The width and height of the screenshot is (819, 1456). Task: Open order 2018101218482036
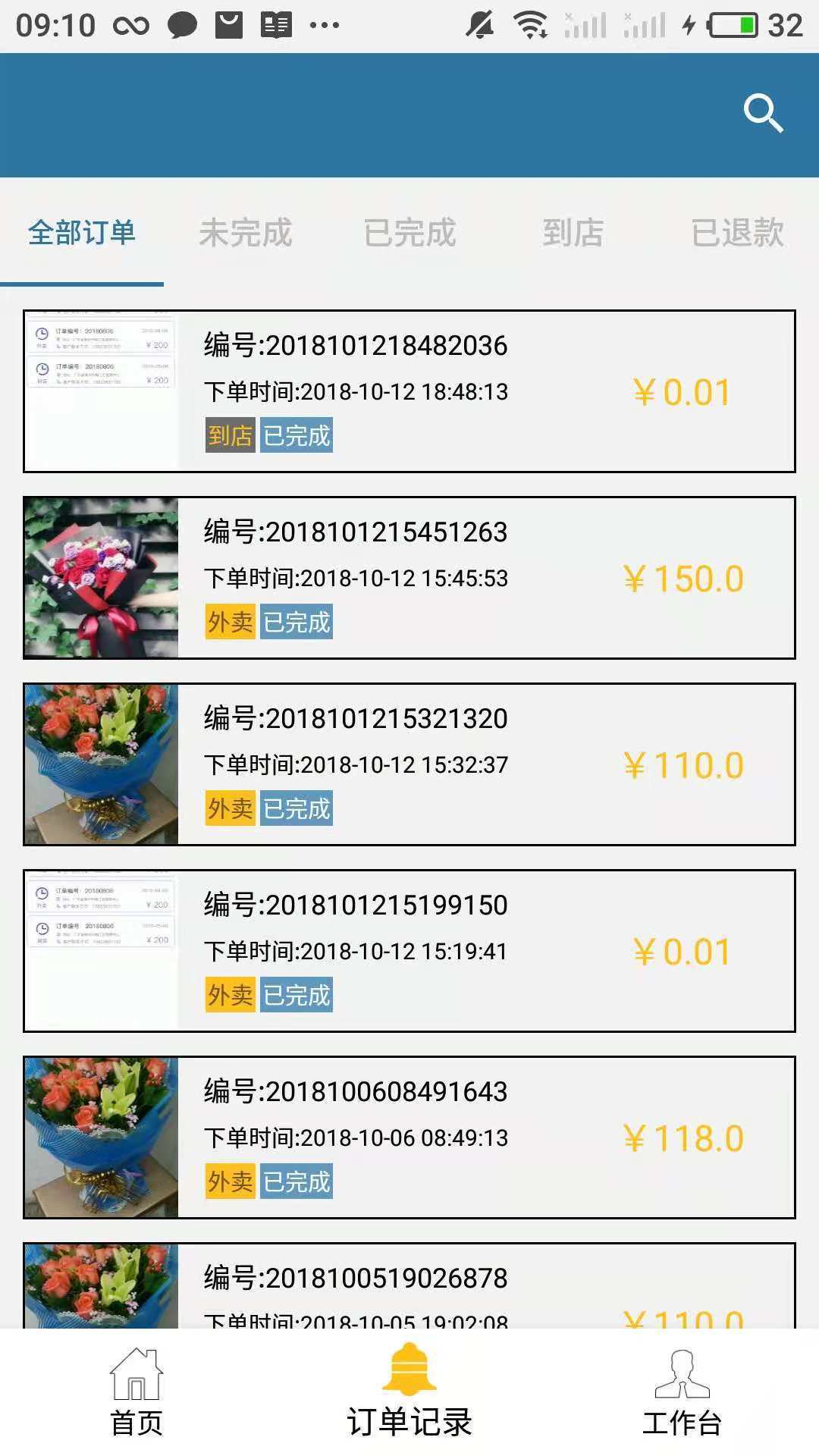[409, 391]
